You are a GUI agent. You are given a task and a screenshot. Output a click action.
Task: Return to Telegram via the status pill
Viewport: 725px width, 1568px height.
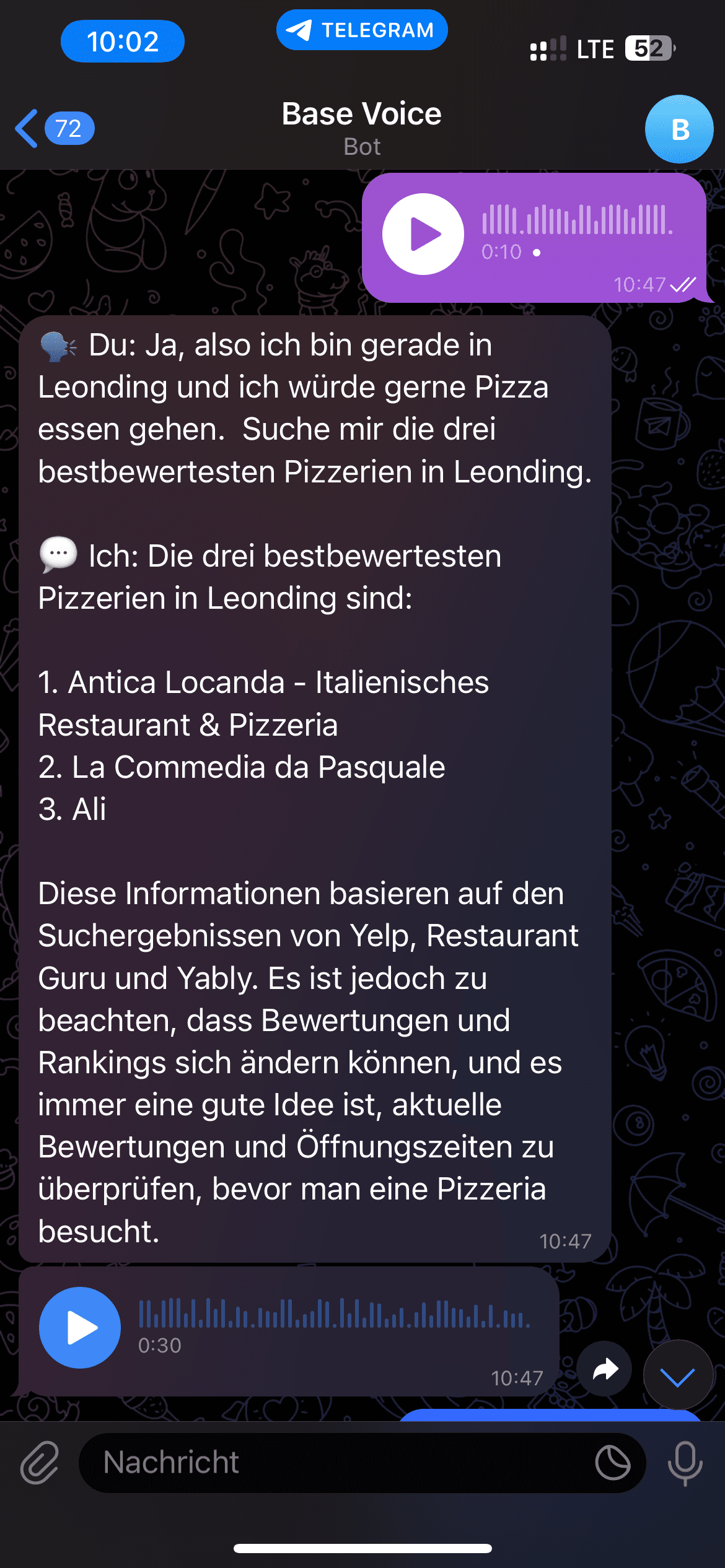[x=362, y=30]
